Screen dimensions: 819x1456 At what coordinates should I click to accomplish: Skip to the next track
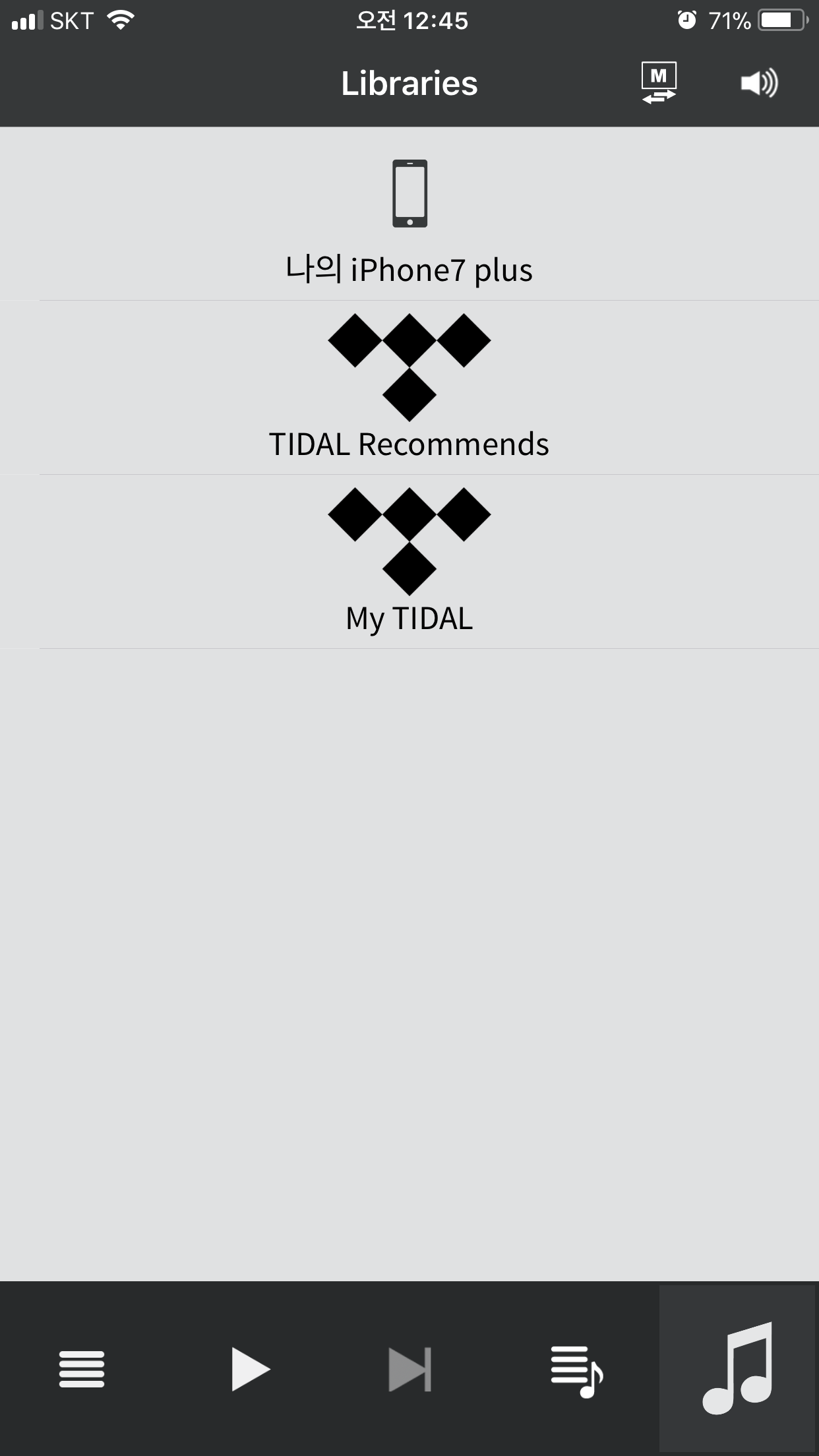[410, 1369]
